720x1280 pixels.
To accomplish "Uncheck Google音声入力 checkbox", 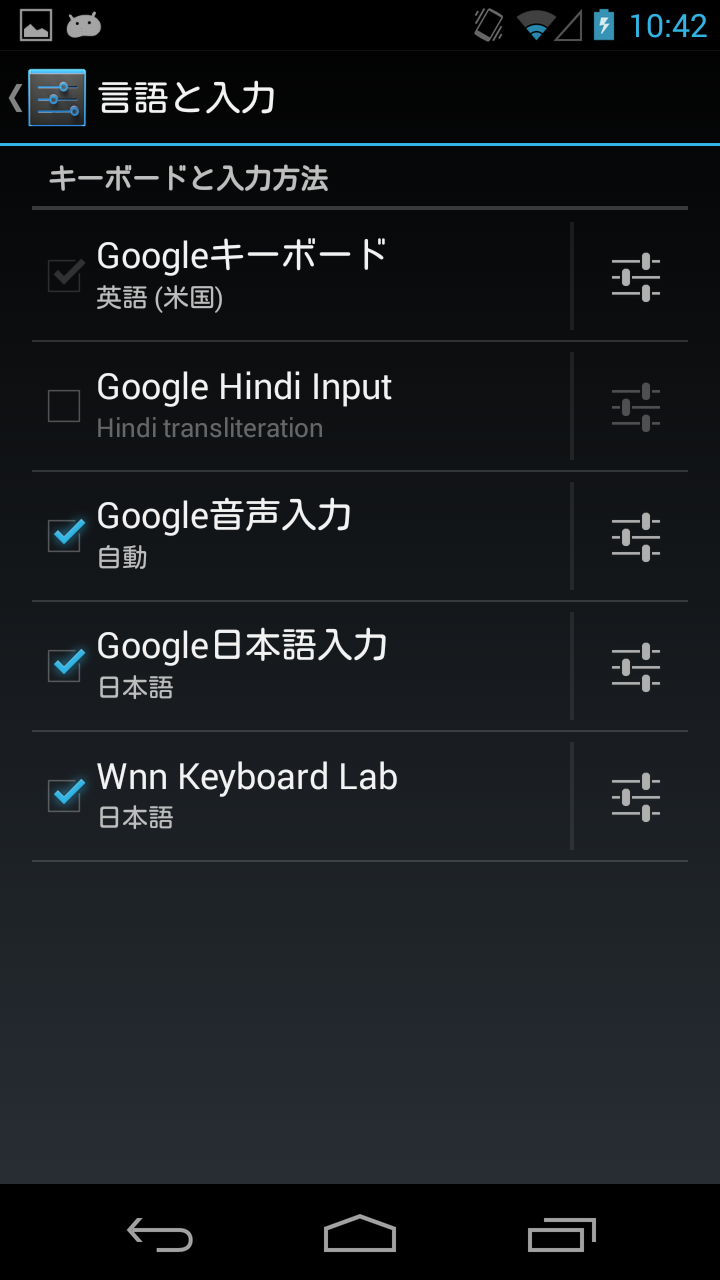I will 65,535.
